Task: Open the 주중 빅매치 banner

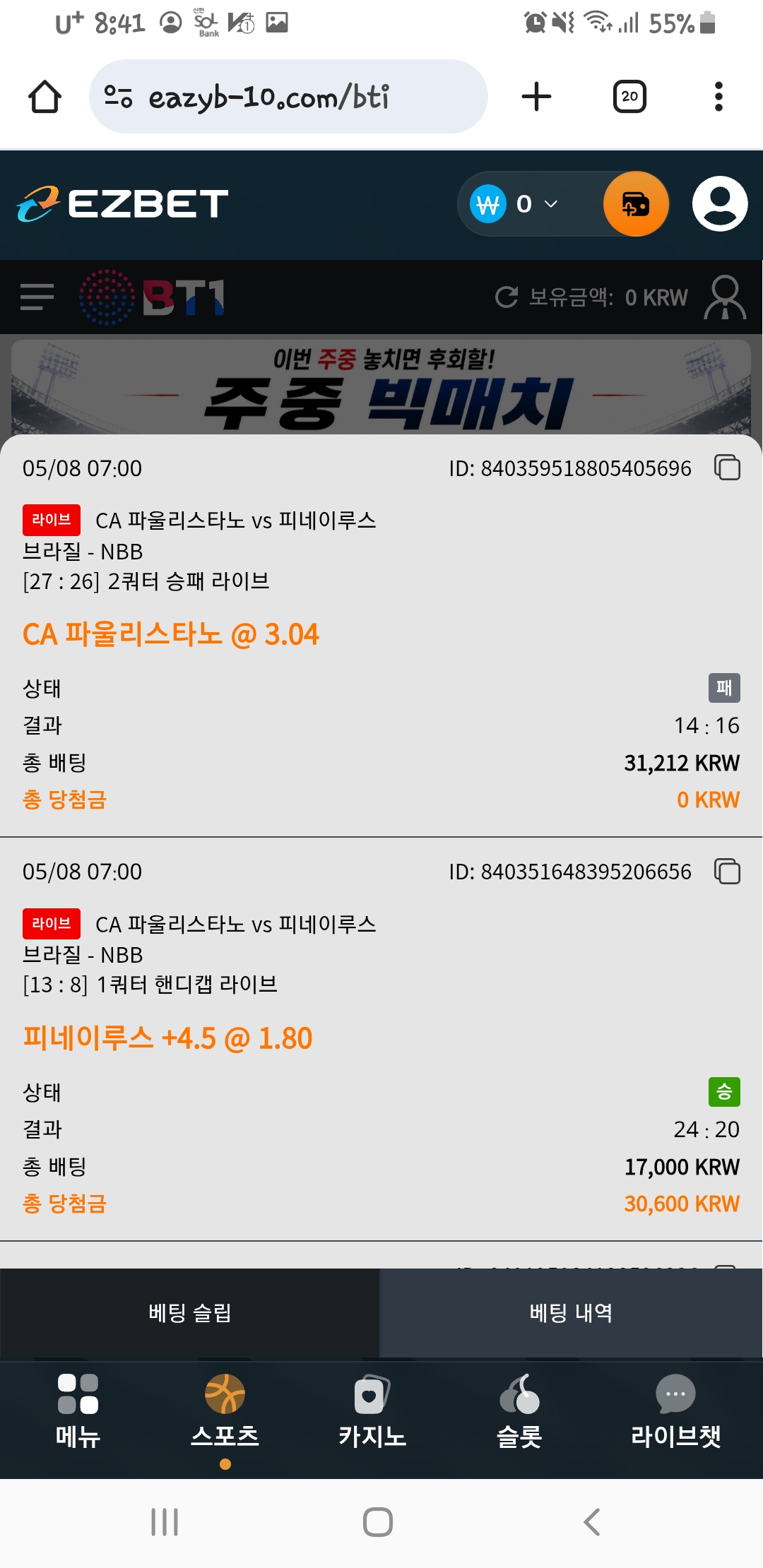Action: 381,387
